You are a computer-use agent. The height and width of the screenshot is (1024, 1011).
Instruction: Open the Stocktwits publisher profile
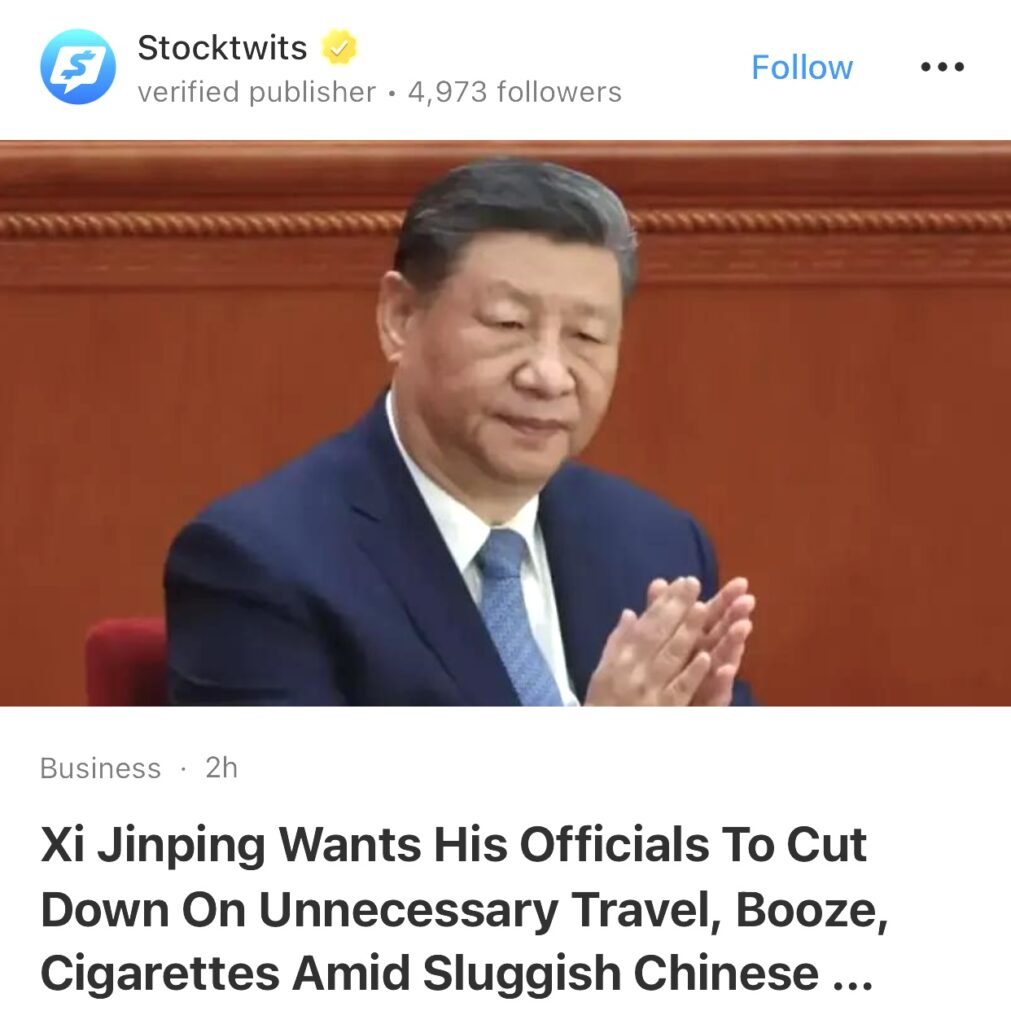point(221,48)
